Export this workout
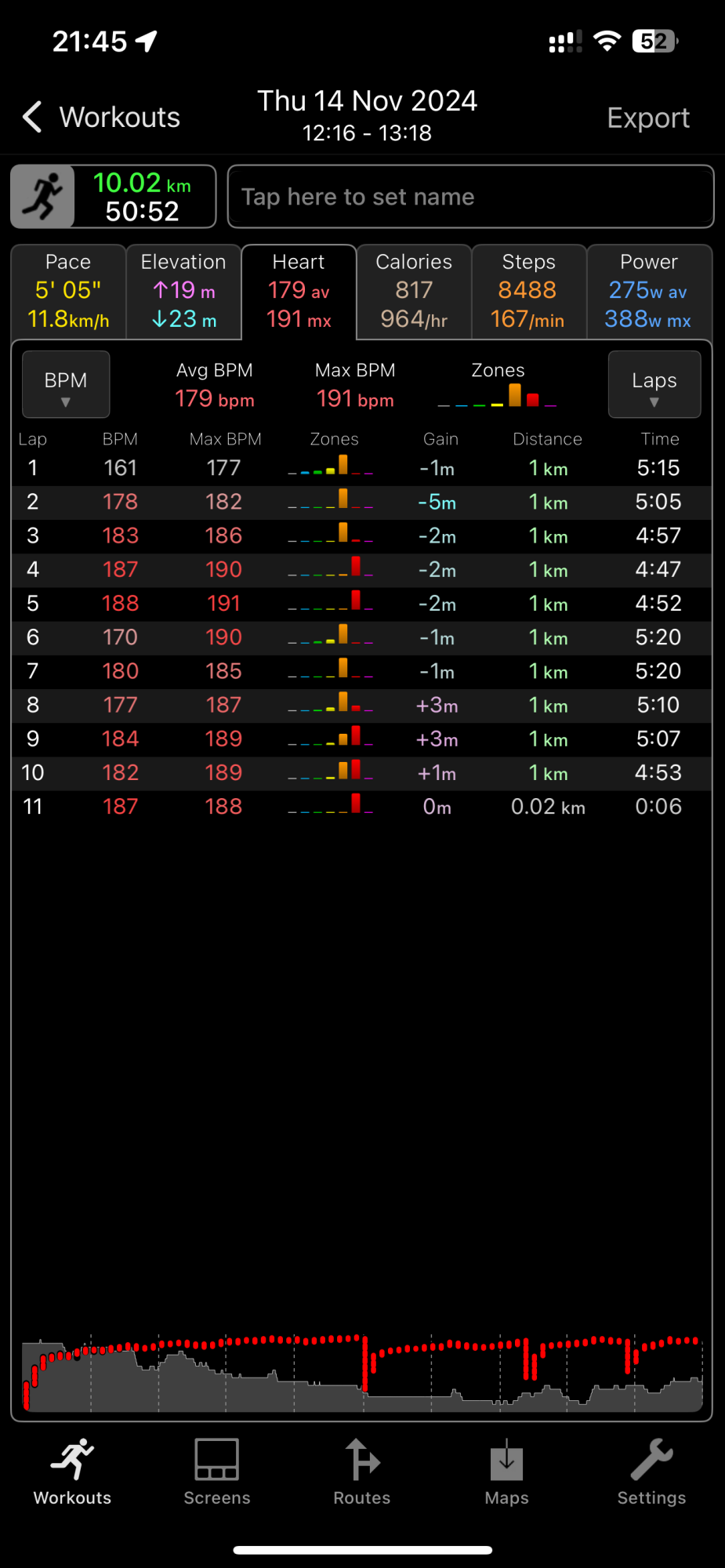 pos(647,118)
